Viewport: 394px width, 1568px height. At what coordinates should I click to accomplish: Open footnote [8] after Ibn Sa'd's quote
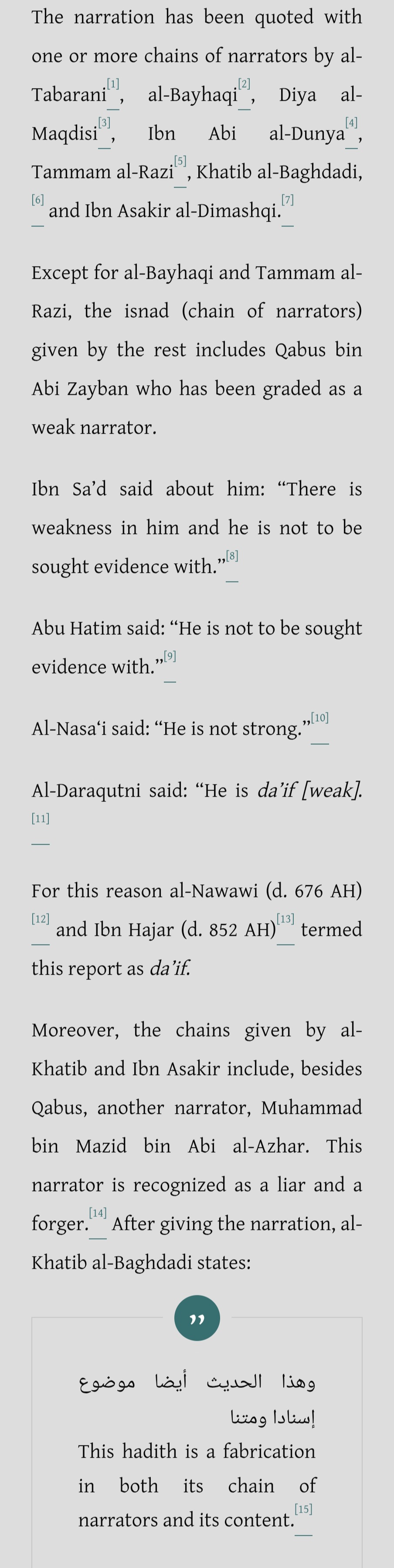pyautogui.click(x=232, y=556)
